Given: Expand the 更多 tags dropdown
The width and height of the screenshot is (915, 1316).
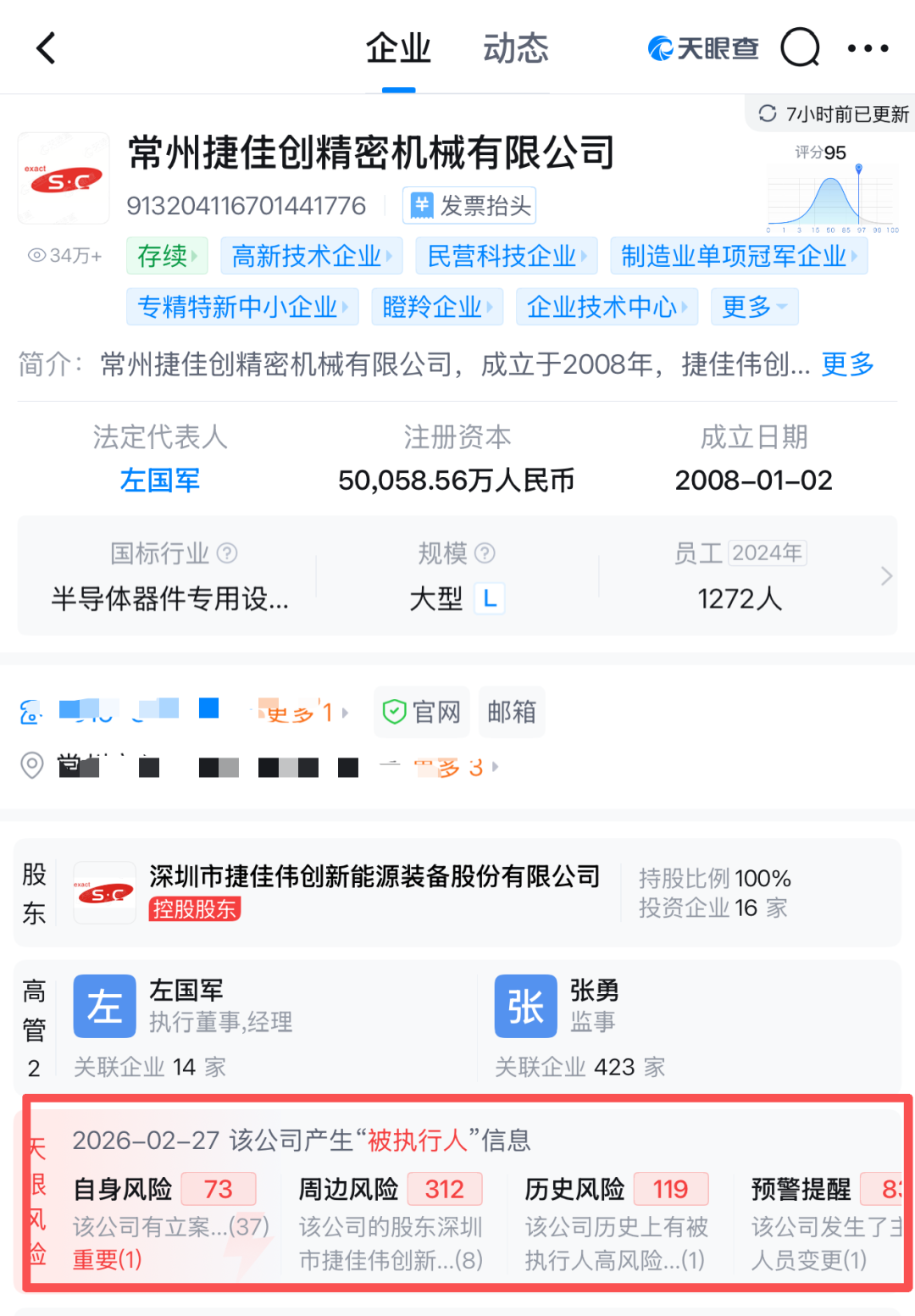Looking at the screenshot, I should pos(754,307).
